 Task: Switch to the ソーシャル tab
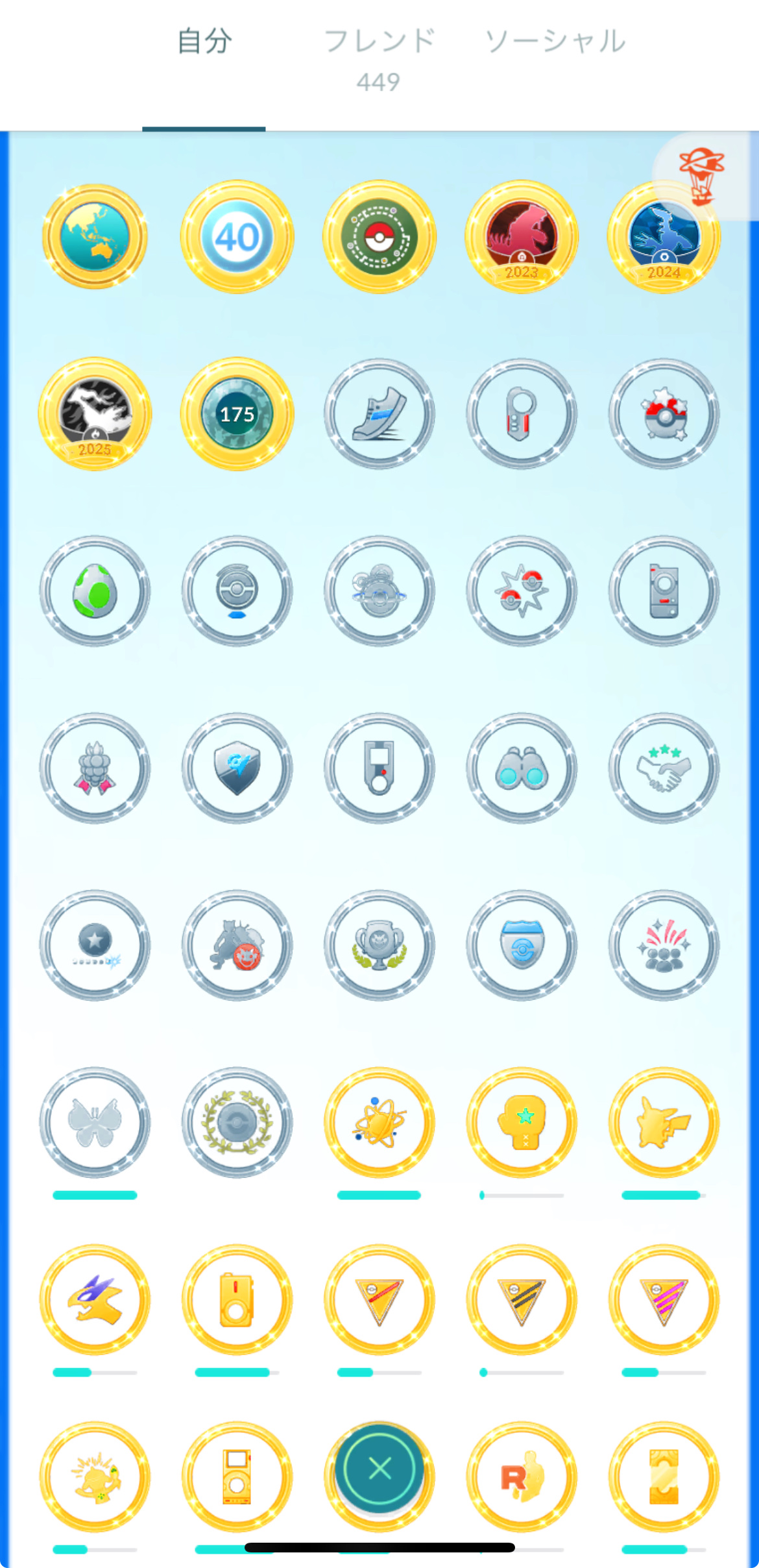[555, 42]
